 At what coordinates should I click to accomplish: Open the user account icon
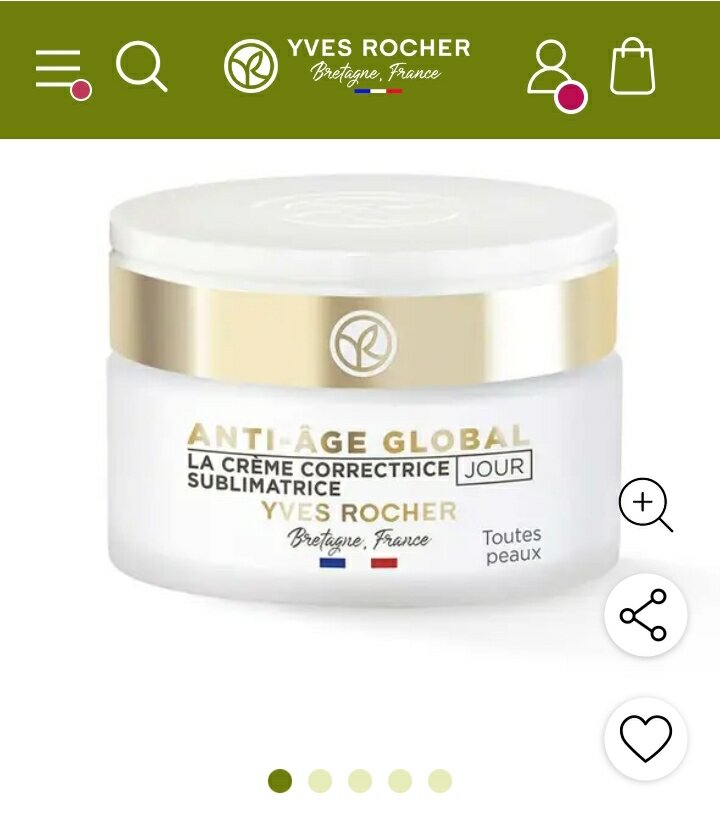coord(553,70)
